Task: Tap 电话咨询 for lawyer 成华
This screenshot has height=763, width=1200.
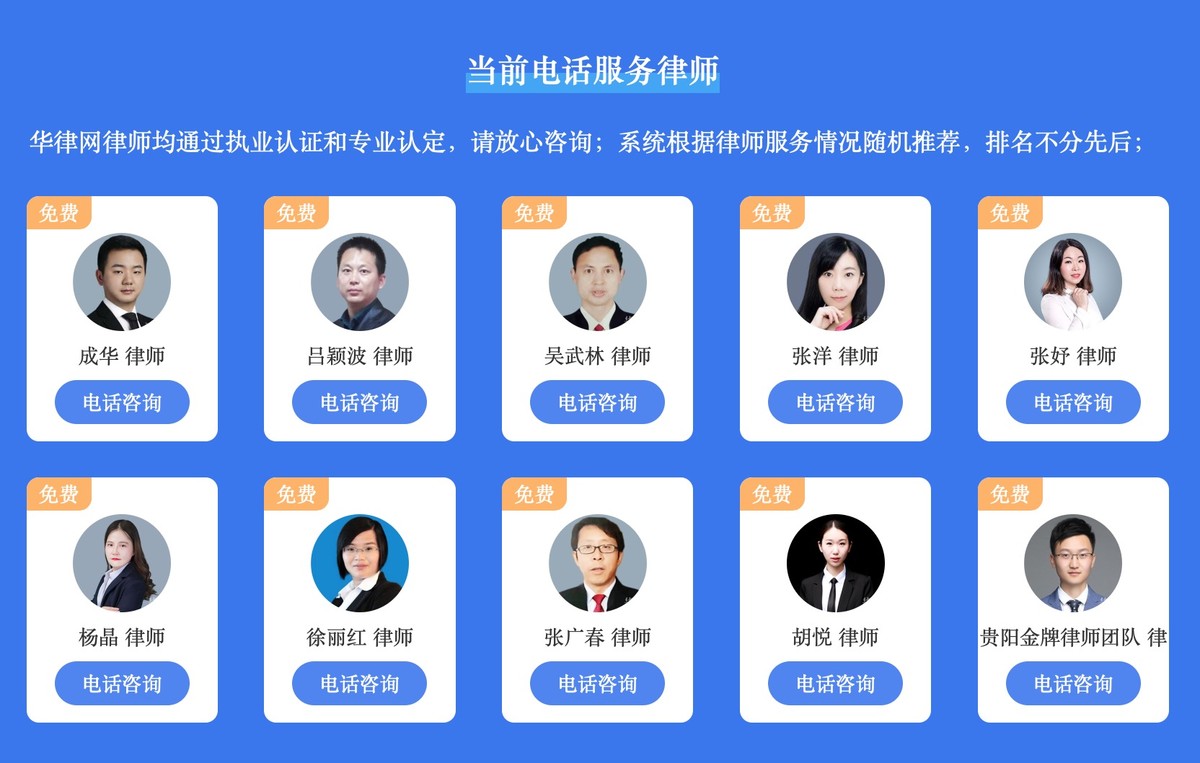Action: [x=121, y=402]
